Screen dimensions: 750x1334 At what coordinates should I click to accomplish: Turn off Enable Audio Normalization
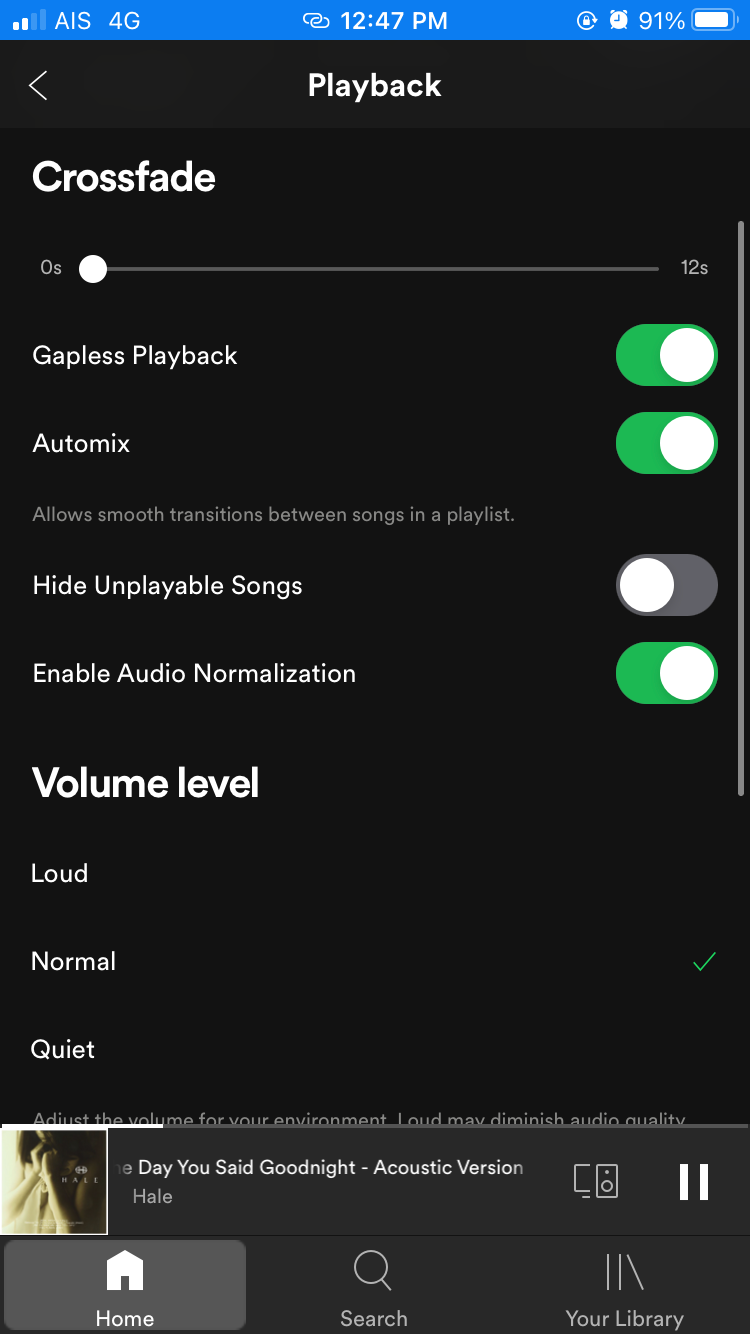point(666,673)
